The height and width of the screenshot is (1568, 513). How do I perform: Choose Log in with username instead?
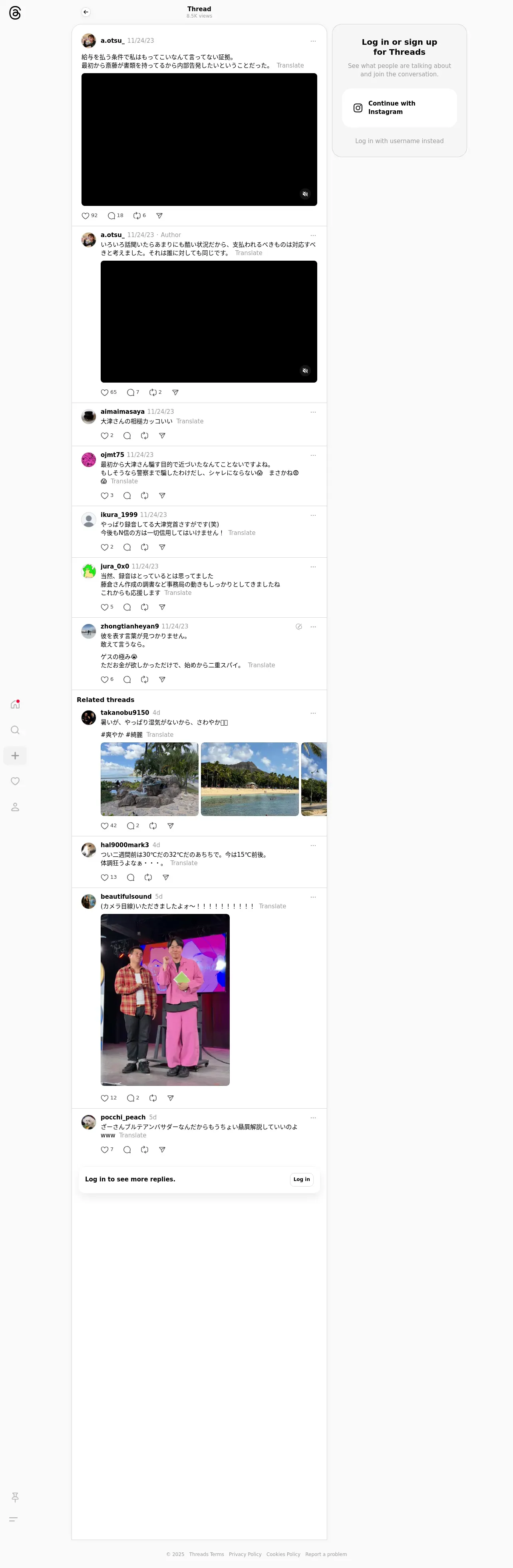pyautogui.click(x=399, y=141)
